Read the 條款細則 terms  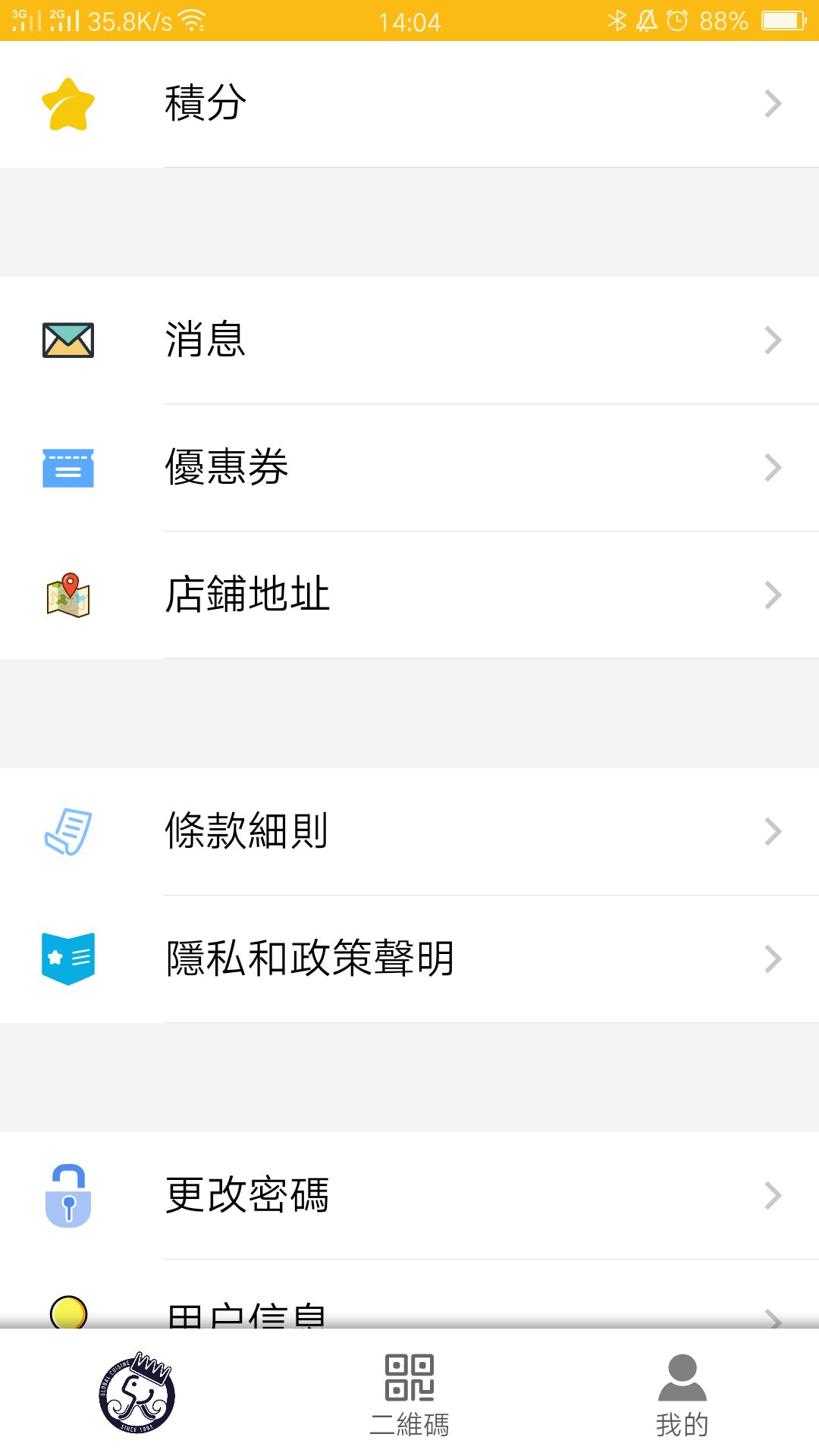point(409,831)
